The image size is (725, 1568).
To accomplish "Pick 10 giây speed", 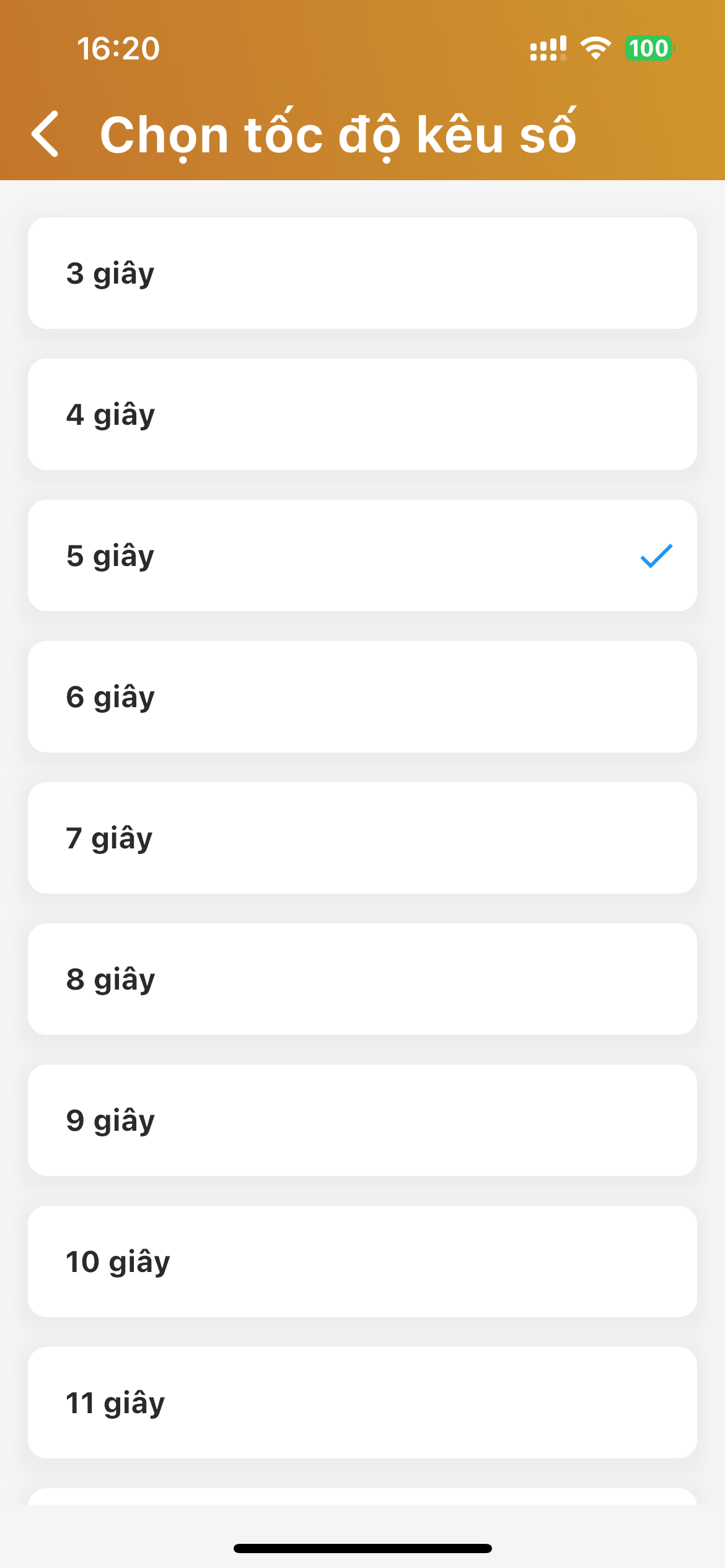I will click(362, 1261).
